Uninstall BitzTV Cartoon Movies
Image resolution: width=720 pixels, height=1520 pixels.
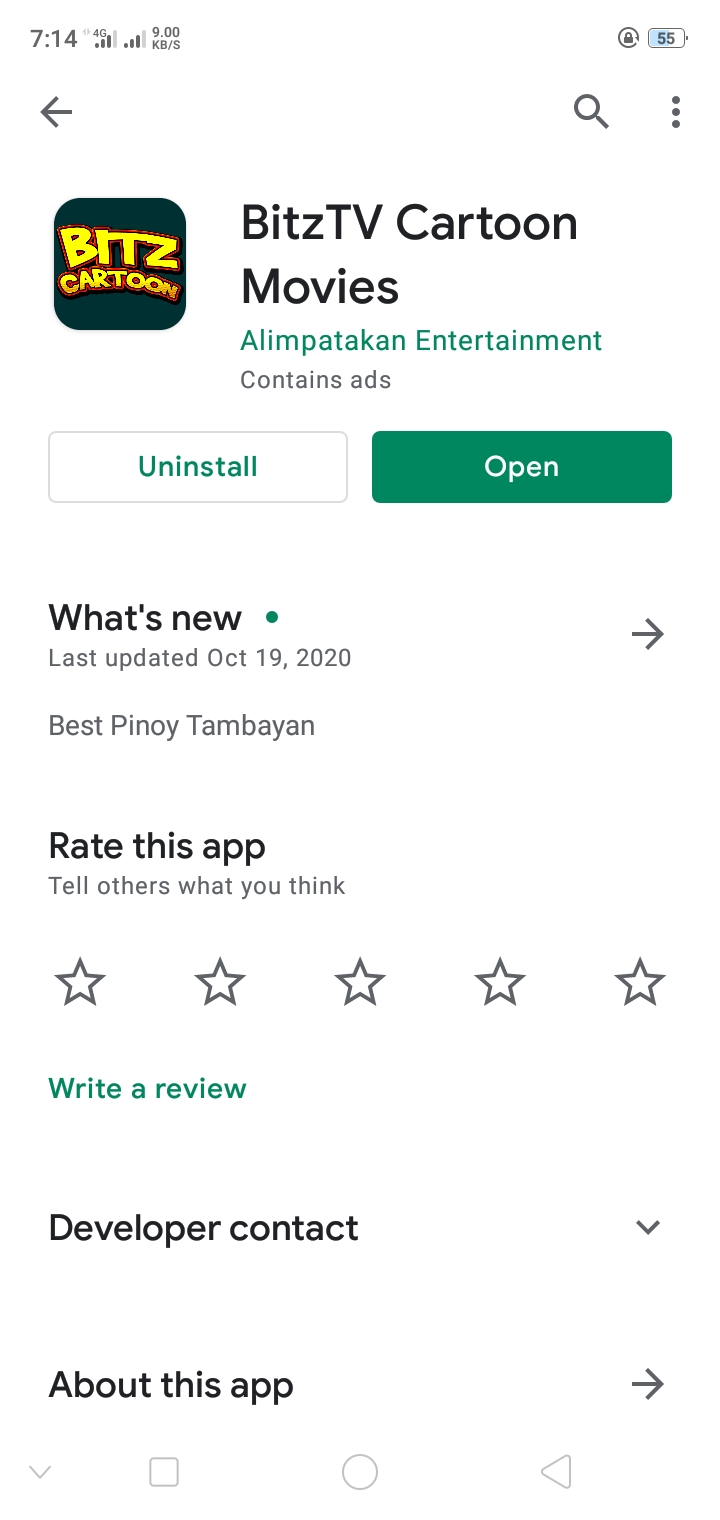click(198, 467)
